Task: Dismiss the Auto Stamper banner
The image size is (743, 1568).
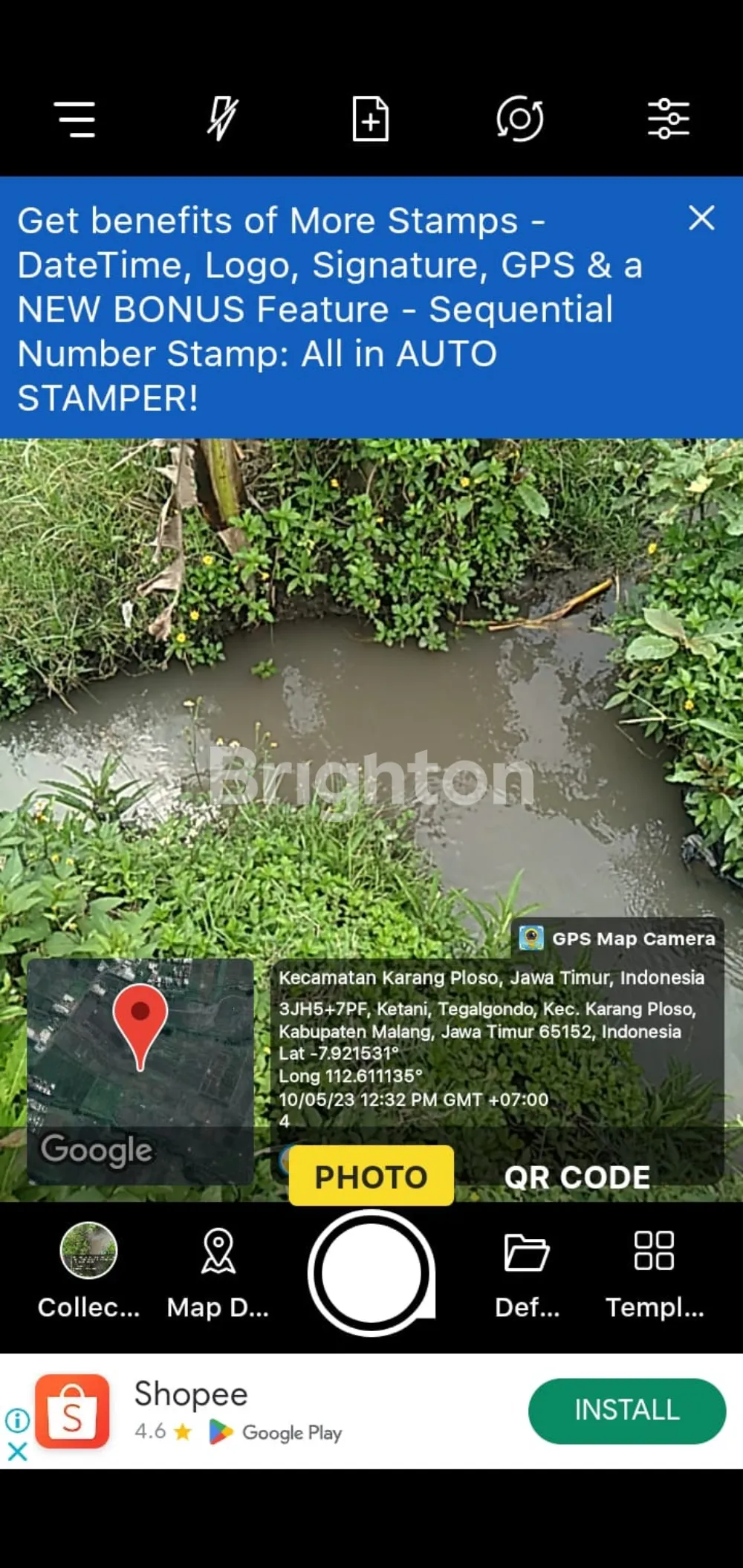Action: click(x=701, y=218)
